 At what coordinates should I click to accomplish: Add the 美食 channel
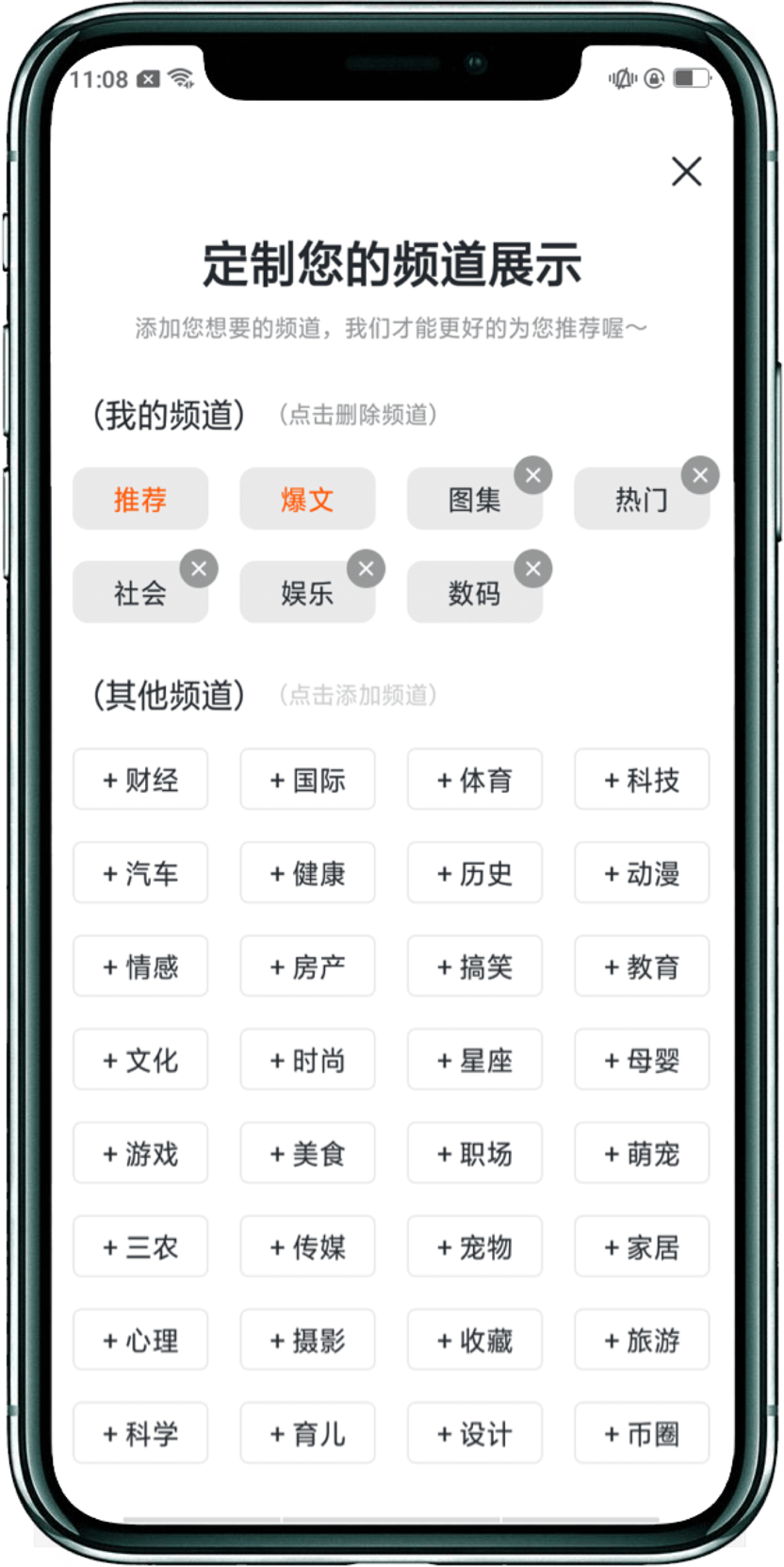[x=307, y=1153]
